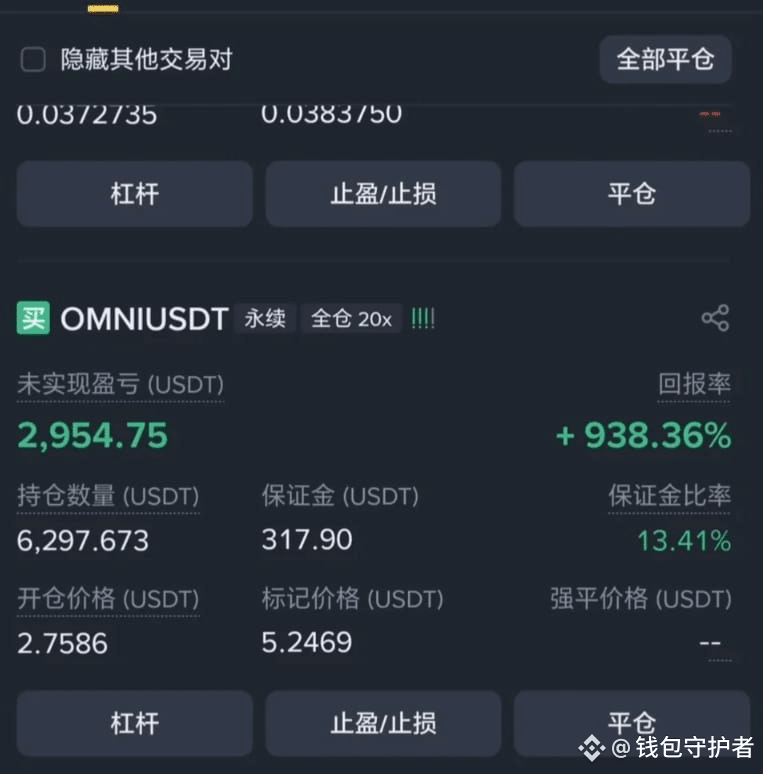This screenshot has height=774, width=763.
Task: Set 止盈/止损 for the position above OMNIUSDT
Action: tap(383, 193)
